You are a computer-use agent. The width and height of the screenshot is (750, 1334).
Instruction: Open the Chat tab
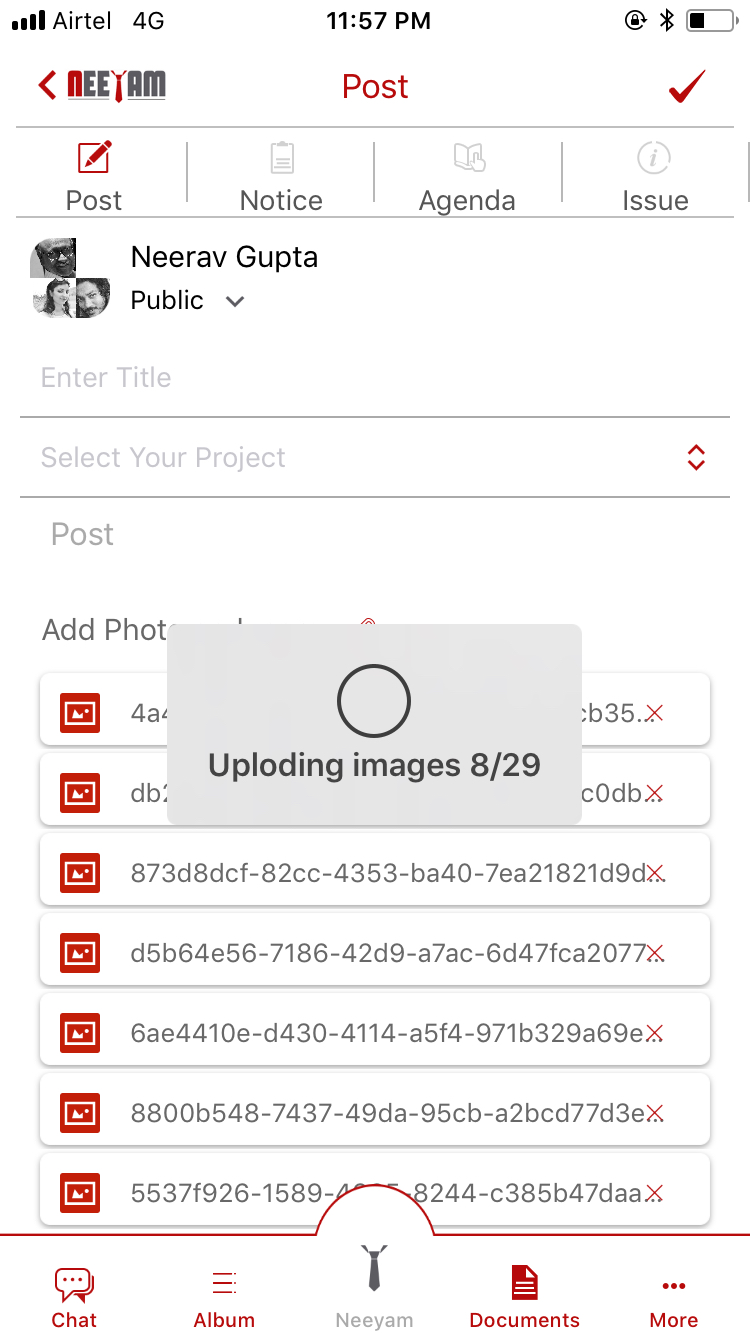(74, 1297)
